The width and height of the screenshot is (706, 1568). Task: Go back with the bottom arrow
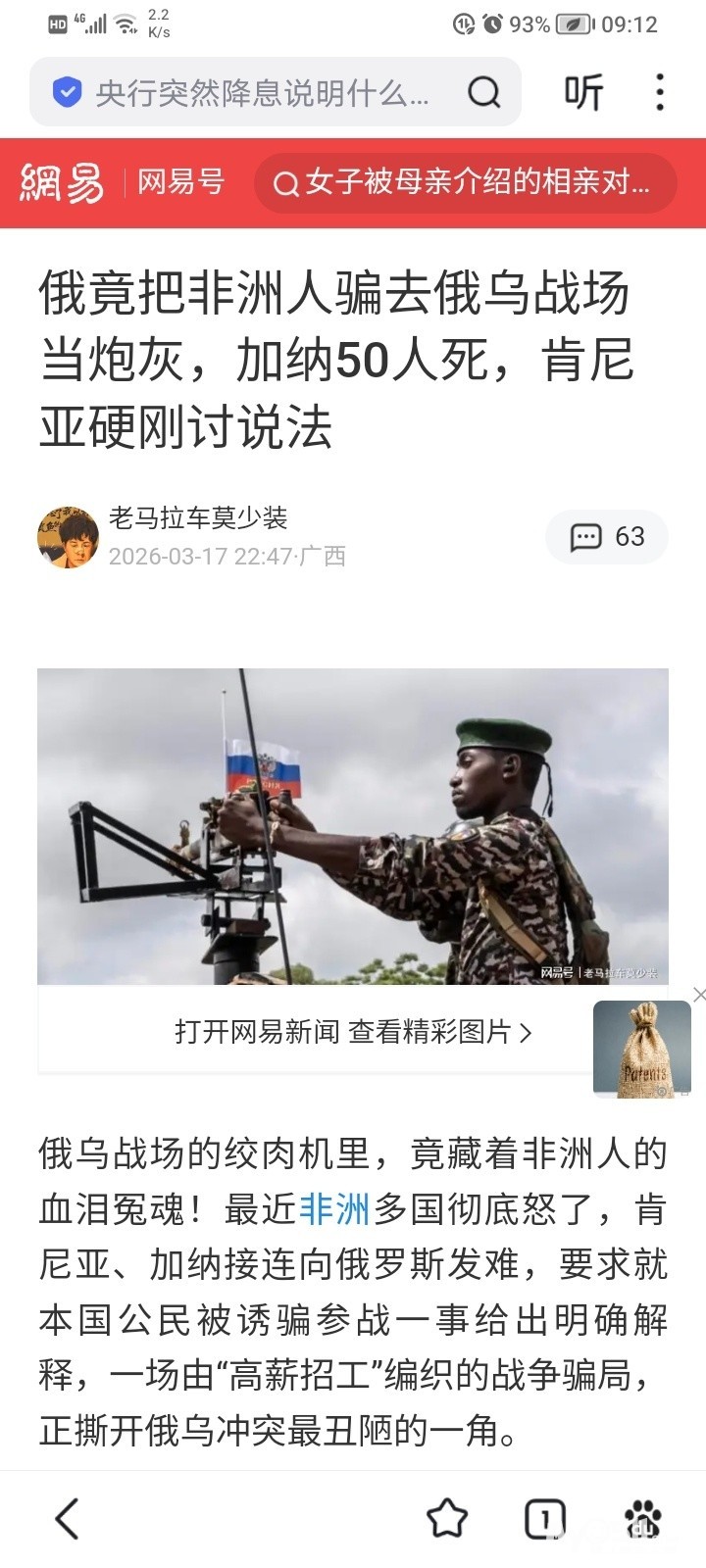(x=67, y=1519)
